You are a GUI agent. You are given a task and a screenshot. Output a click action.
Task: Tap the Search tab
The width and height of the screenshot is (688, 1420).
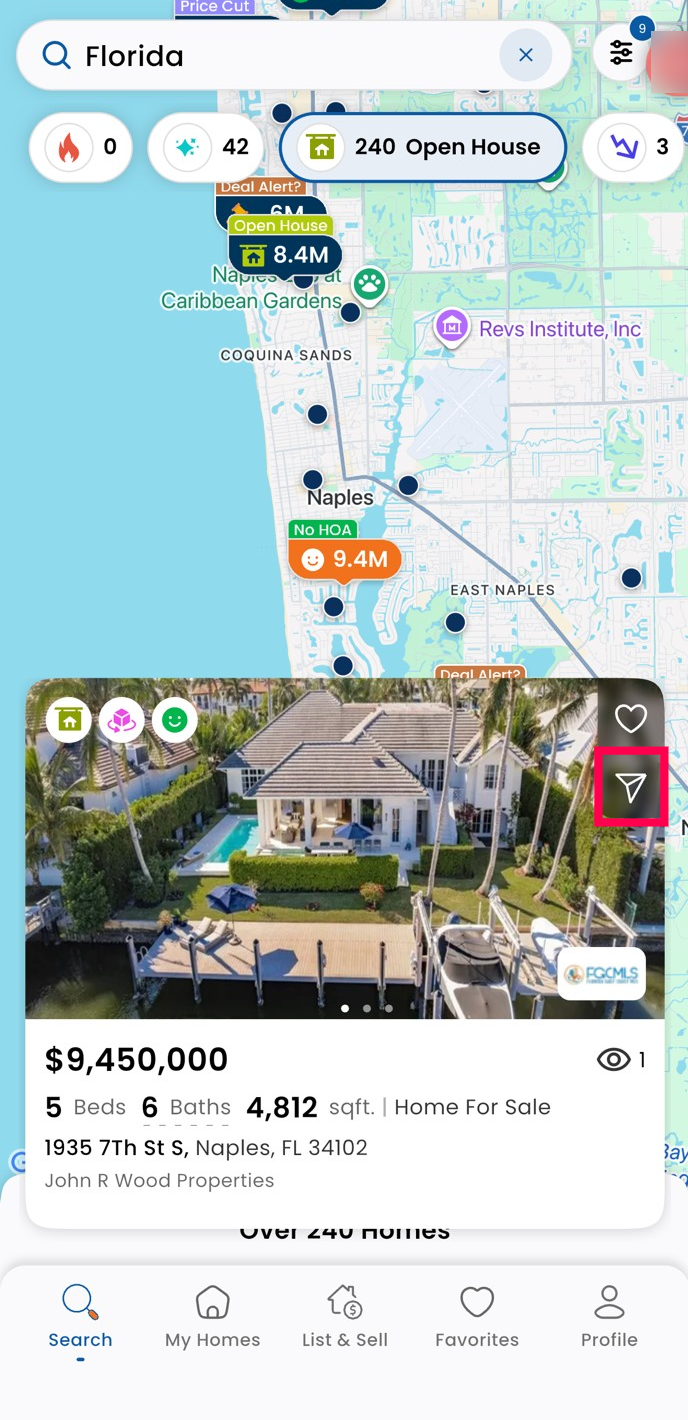80,1318
